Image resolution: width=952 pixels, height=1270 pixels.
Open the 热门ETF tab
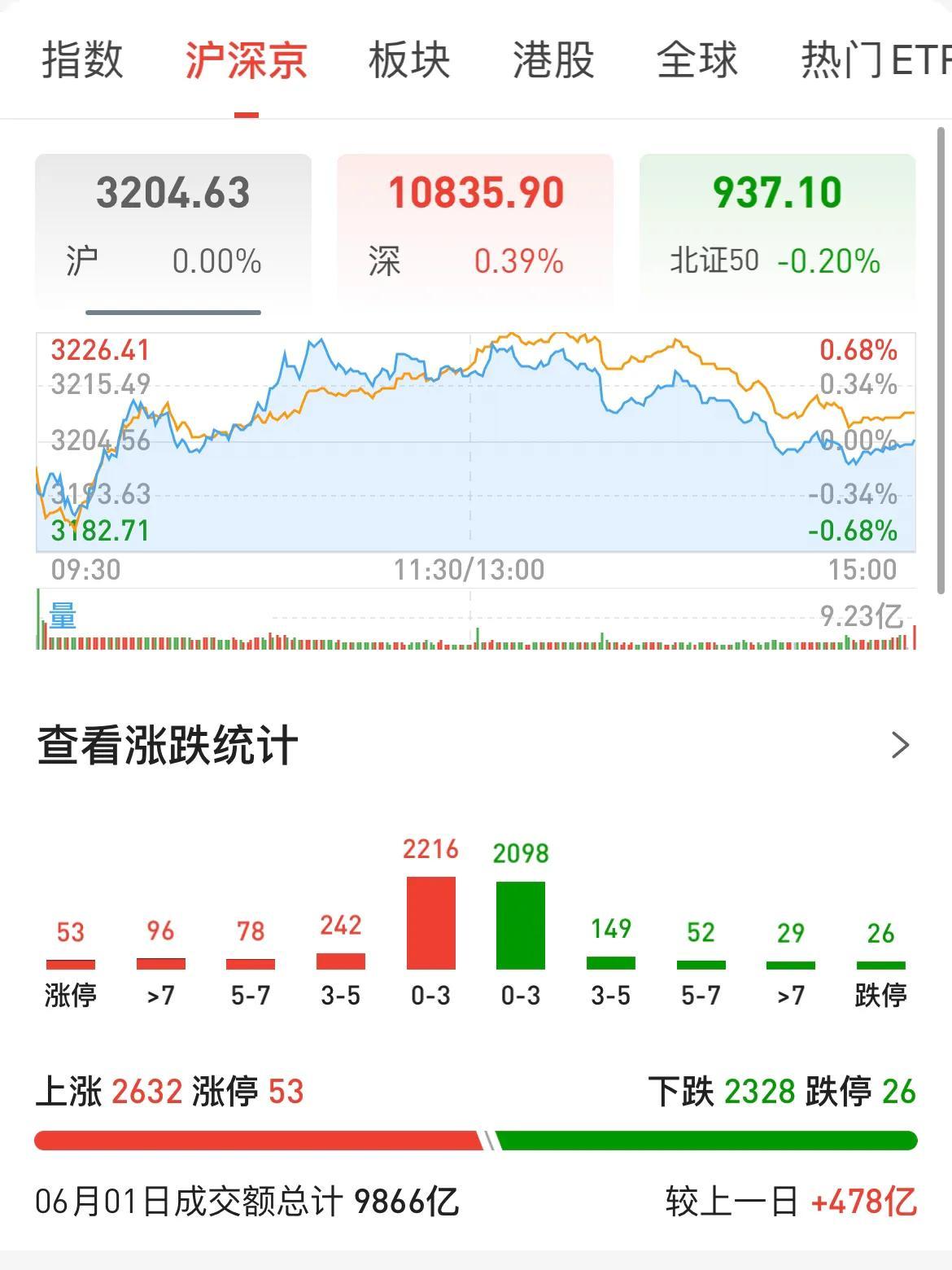pyautogui.click(x=875, y=60)
